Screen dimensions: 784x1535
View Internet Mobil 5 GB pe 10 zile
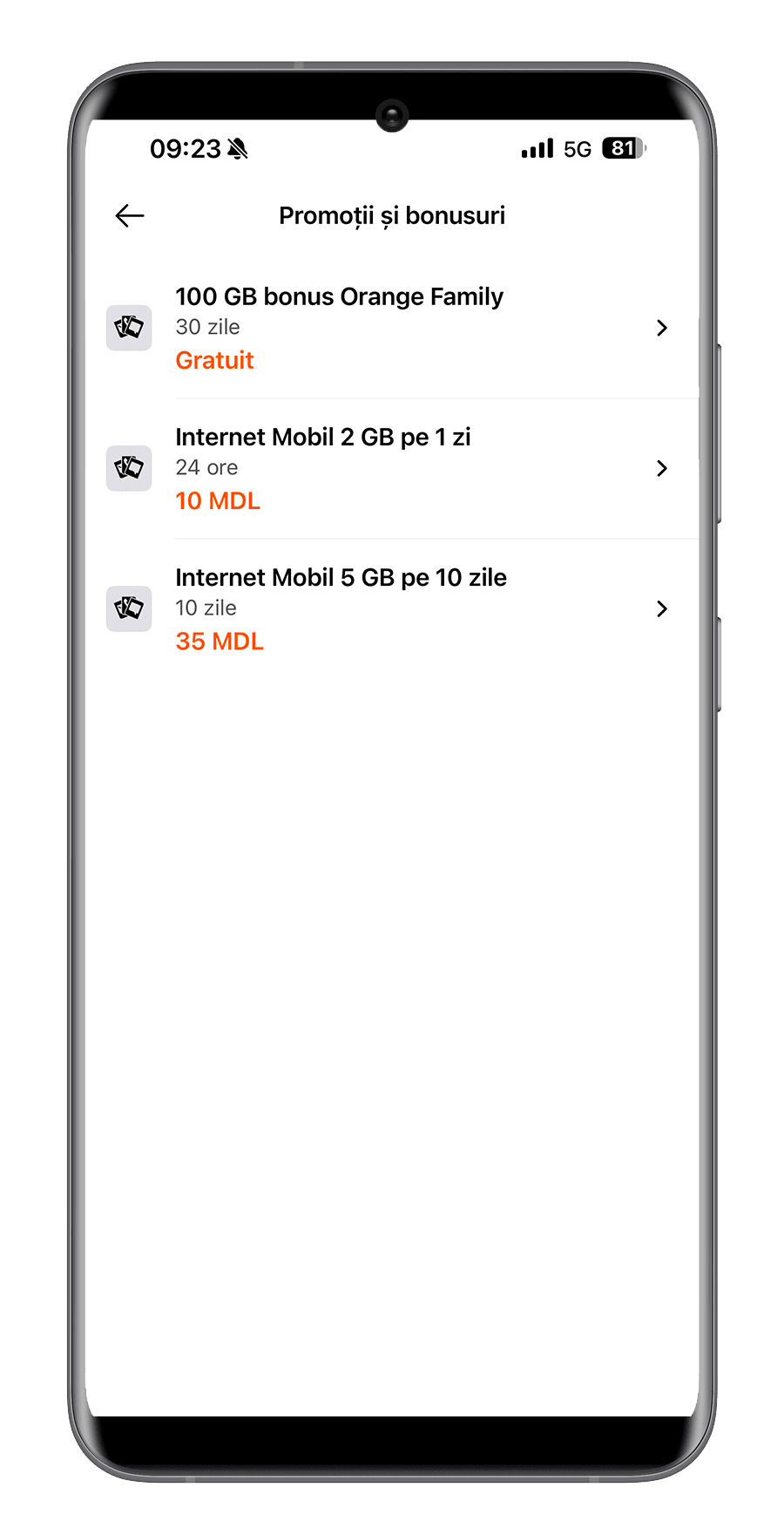pos(392,608)
